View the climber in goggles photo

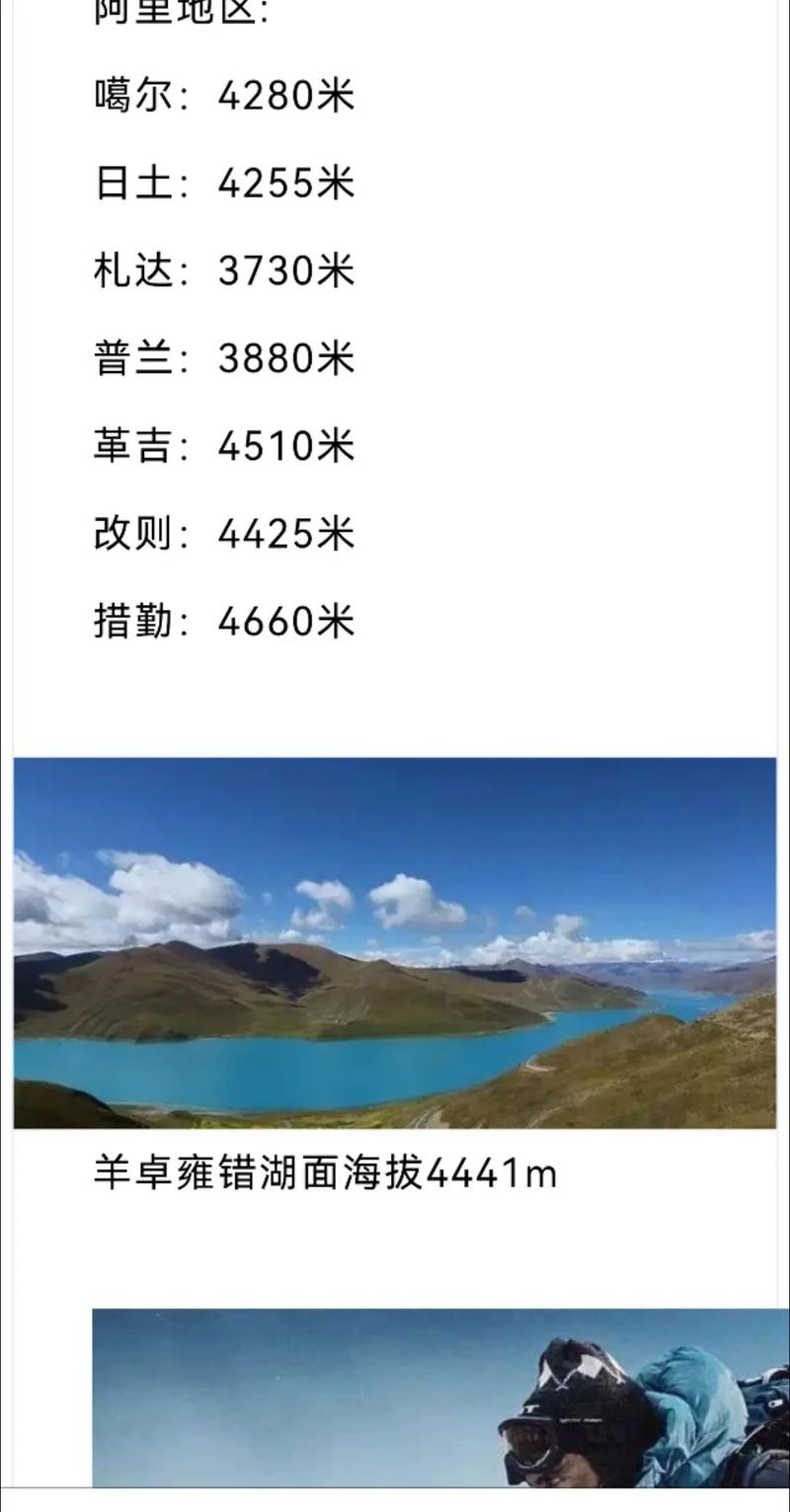[440, 1398]
